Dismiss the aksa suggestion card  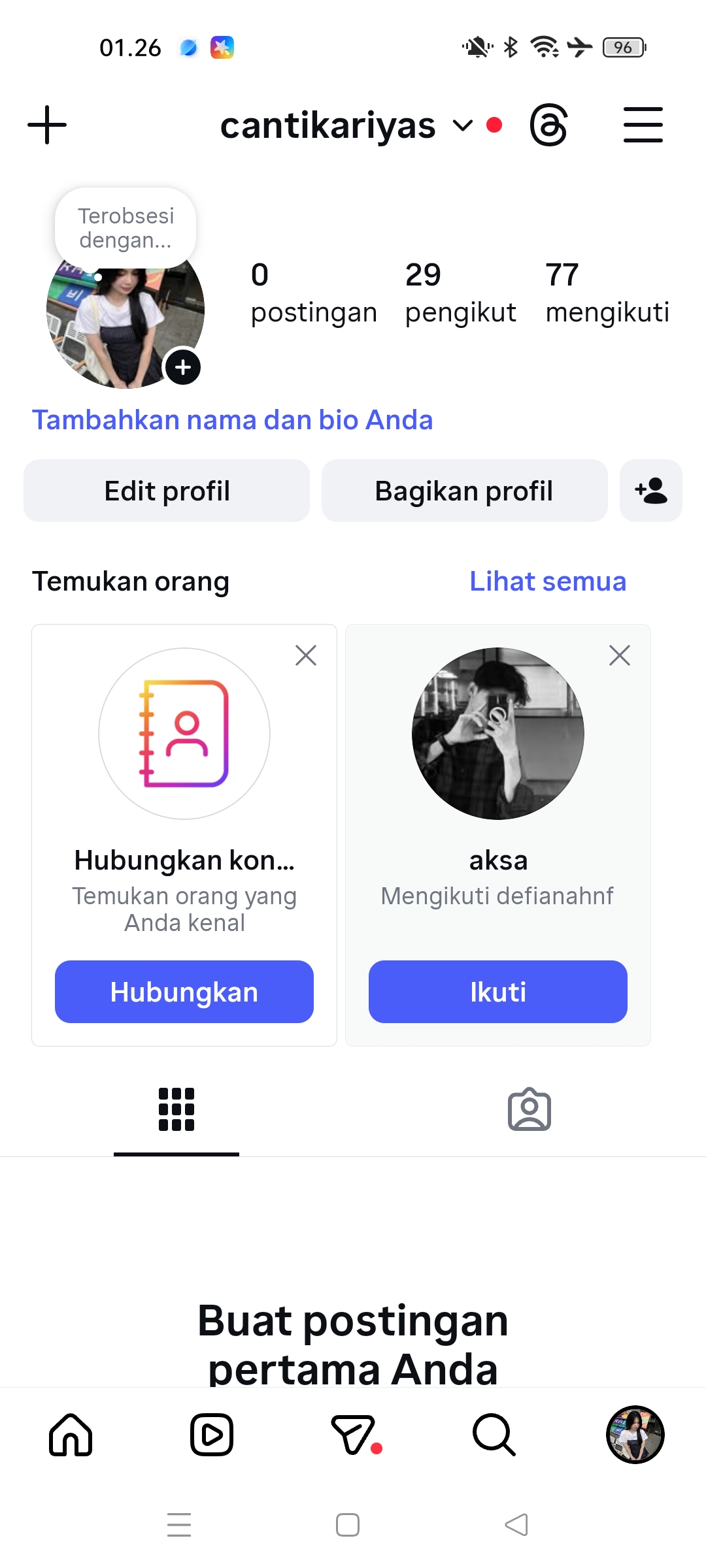pyautogui.click(x=620, y=655)
